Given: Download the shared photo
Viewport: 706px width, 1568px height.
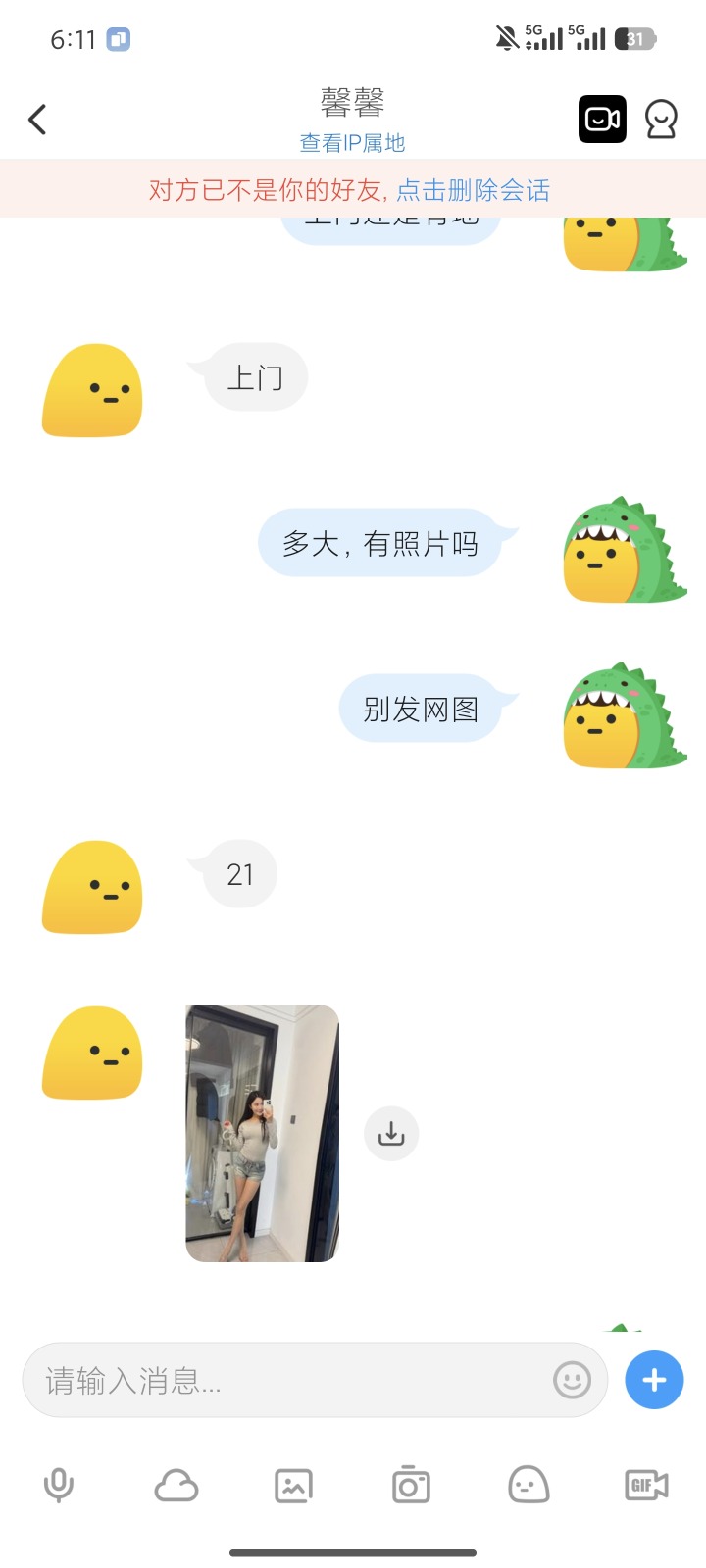Looking at the screenshot, I should click(391, 1133).
